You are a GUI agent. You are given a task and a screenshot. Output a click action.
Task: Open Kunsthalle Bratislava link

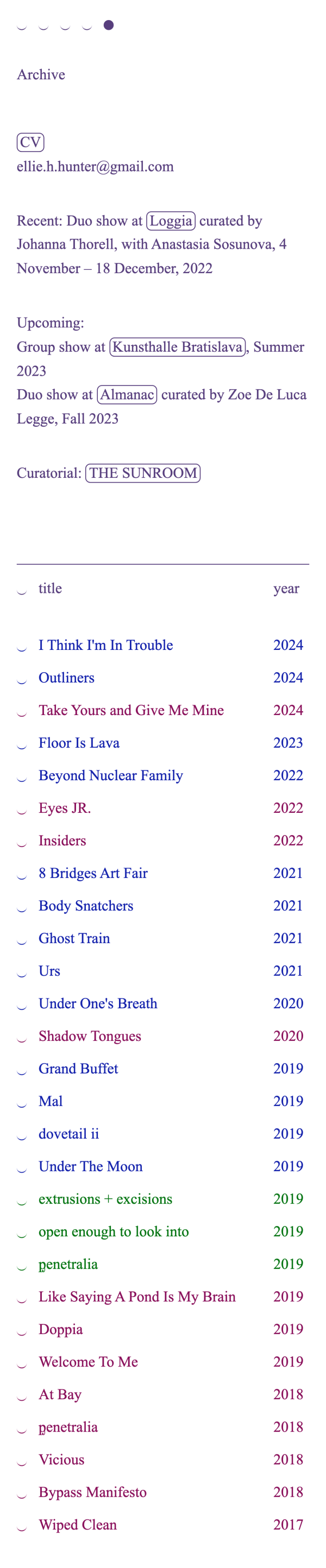pyautogui.click(x=177, y=347)
